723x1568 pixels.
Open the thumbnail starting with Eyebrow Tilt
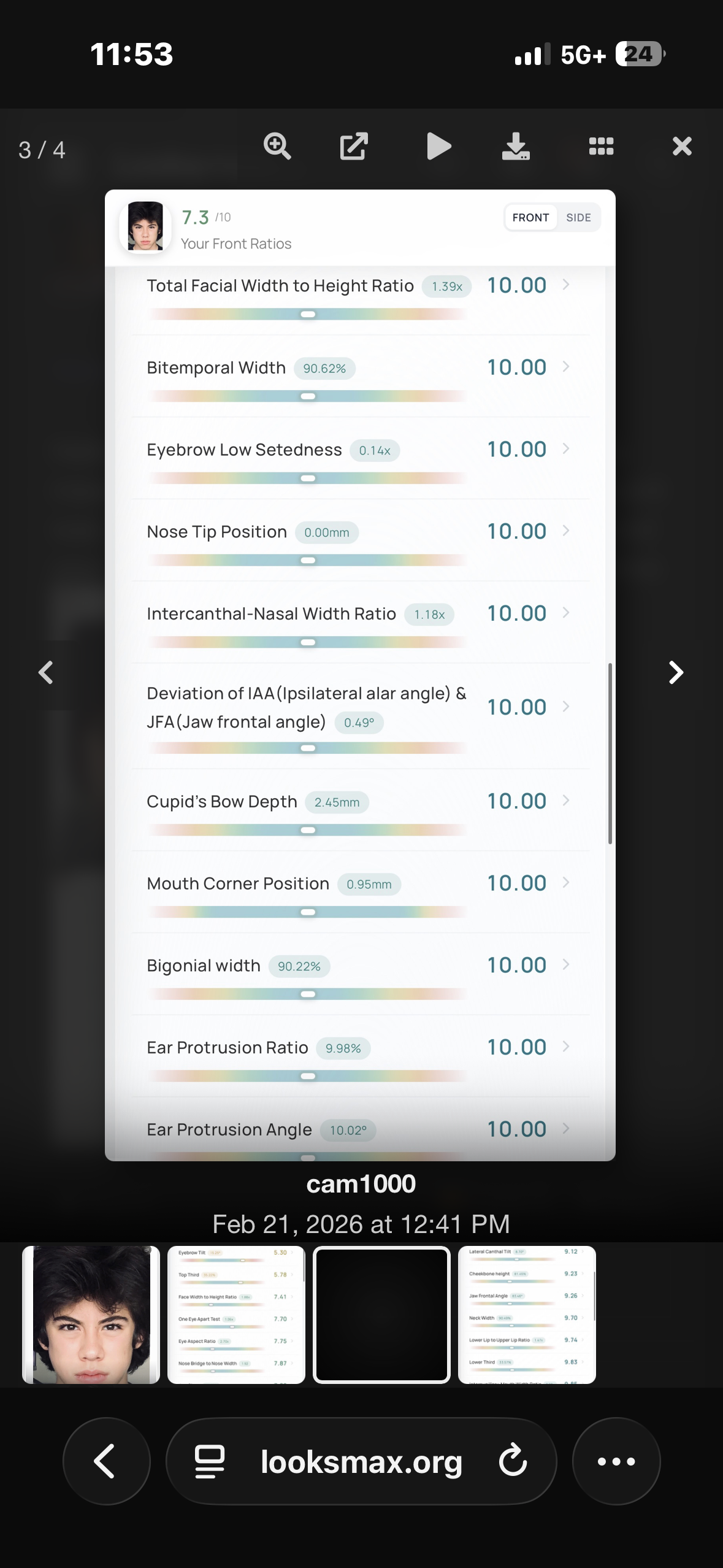point(236,1315)
